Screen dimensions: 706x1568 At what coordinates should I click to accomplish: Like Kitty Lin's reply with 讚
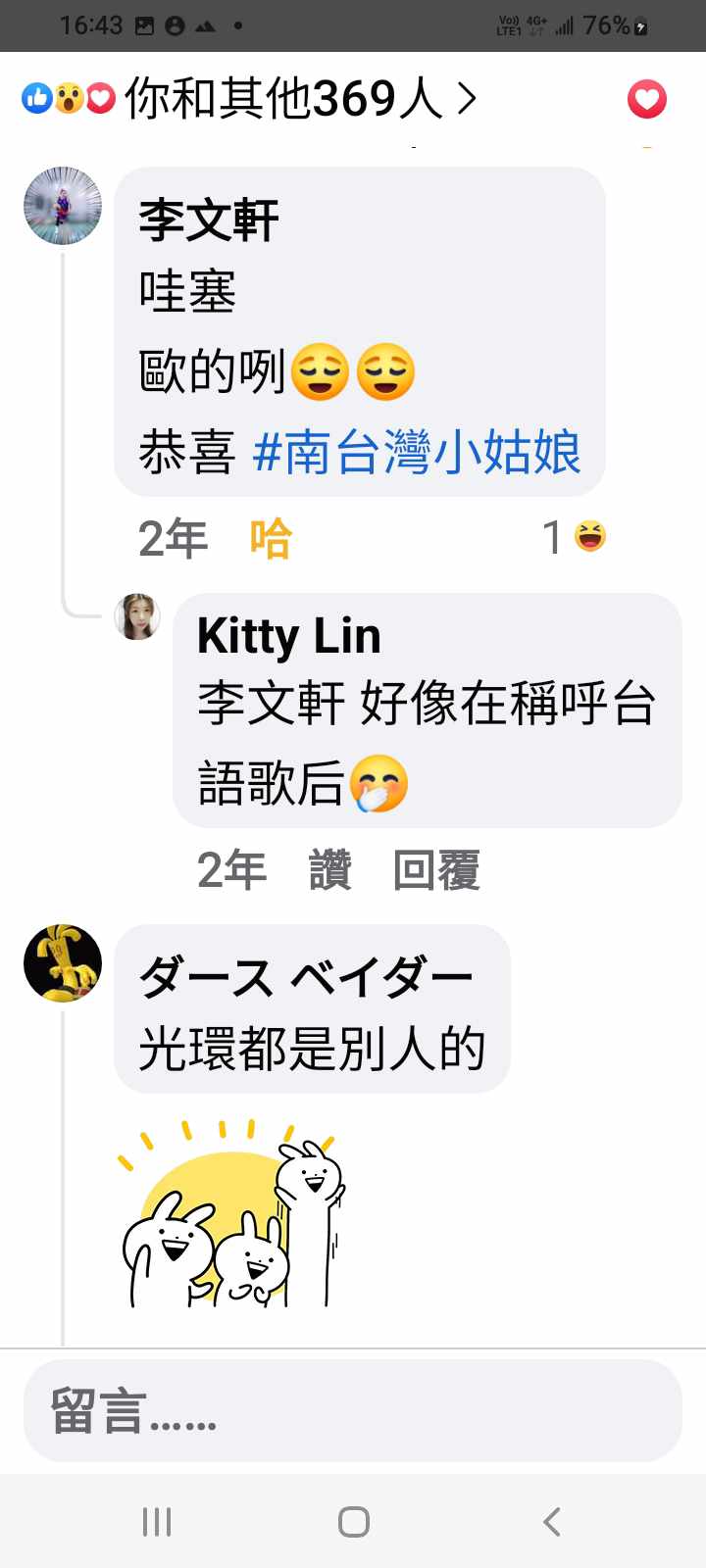pos(329,870)
